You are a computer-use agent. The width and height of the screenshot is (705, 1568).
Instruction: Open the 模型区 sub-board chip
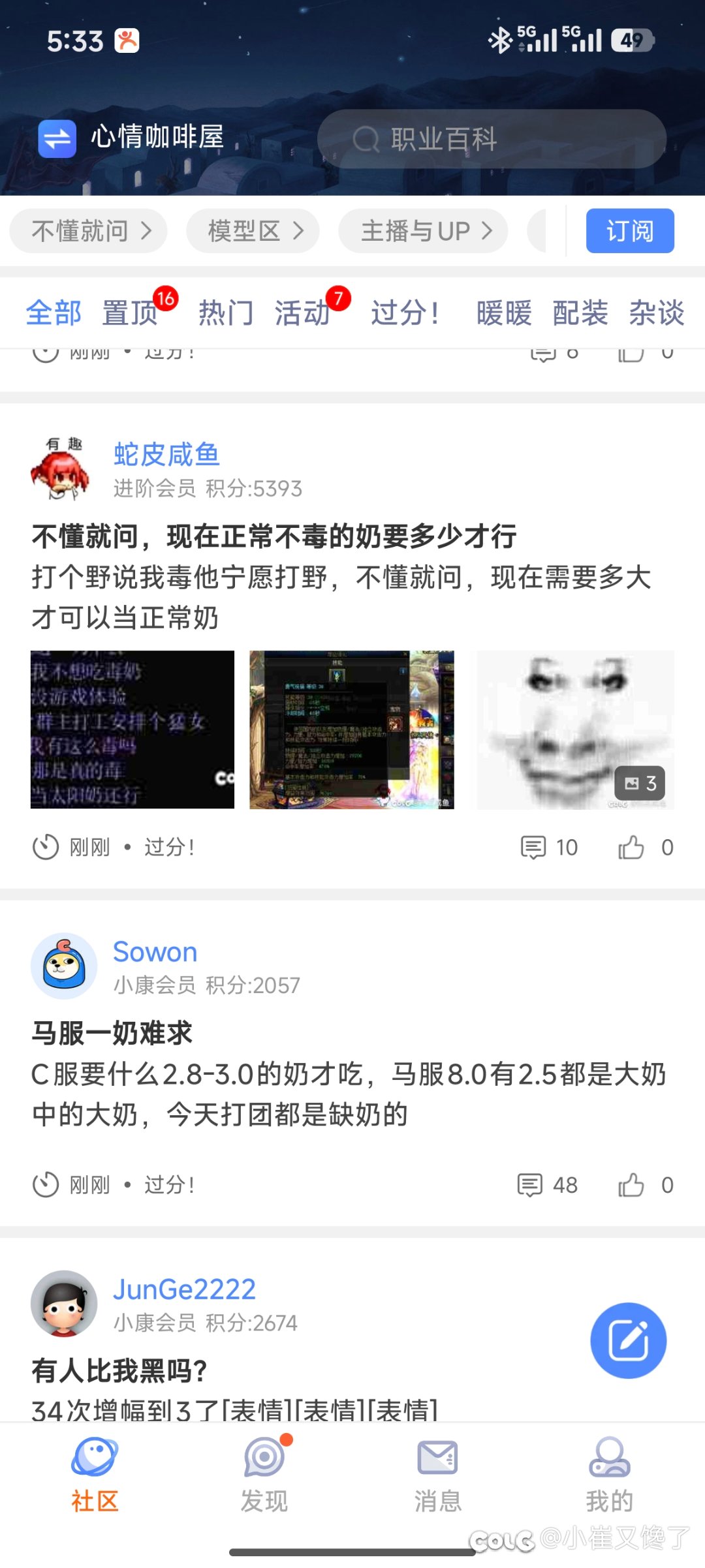[x=253, y=231]
